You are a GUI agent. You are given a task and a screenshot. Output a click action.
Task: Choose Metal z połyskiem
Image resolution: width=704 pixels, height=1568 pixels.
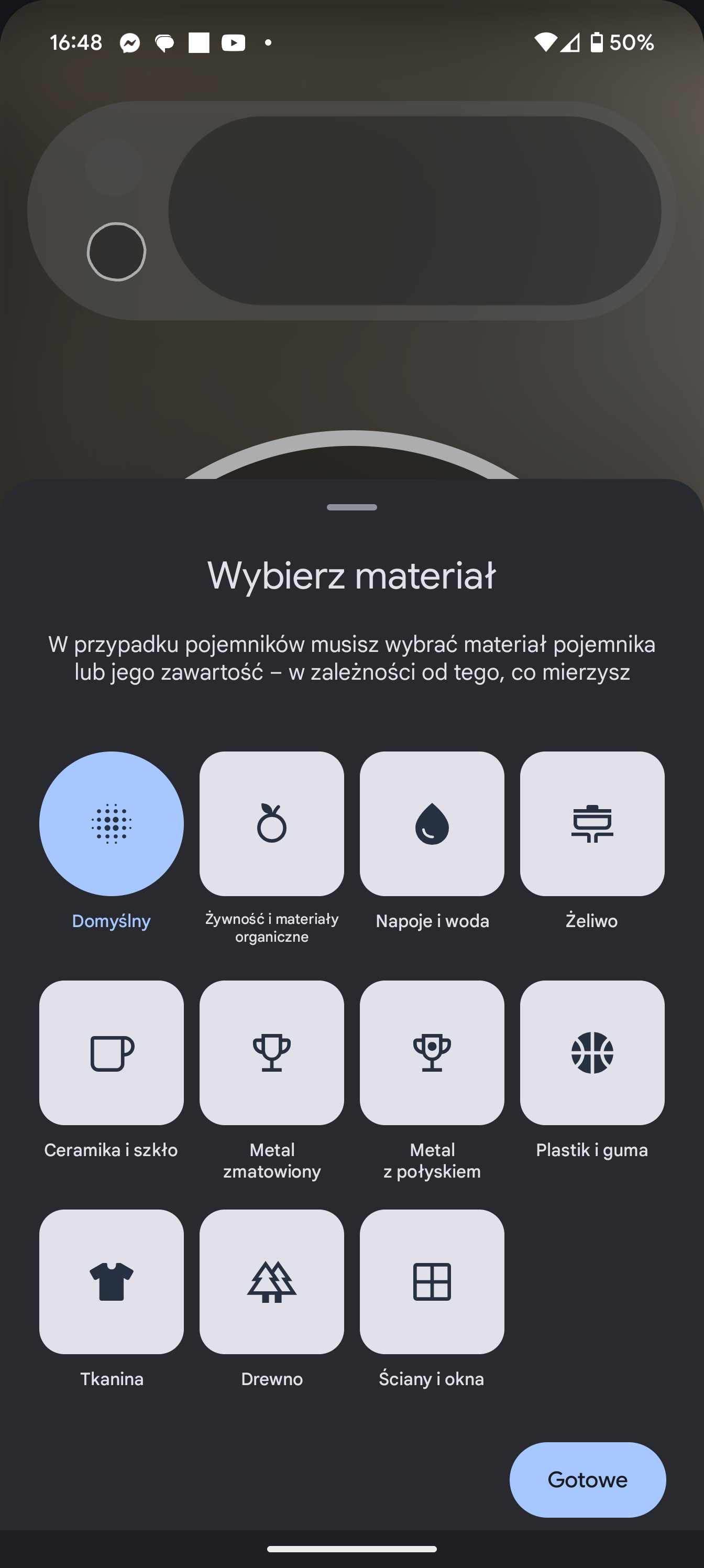point(432,1052)
